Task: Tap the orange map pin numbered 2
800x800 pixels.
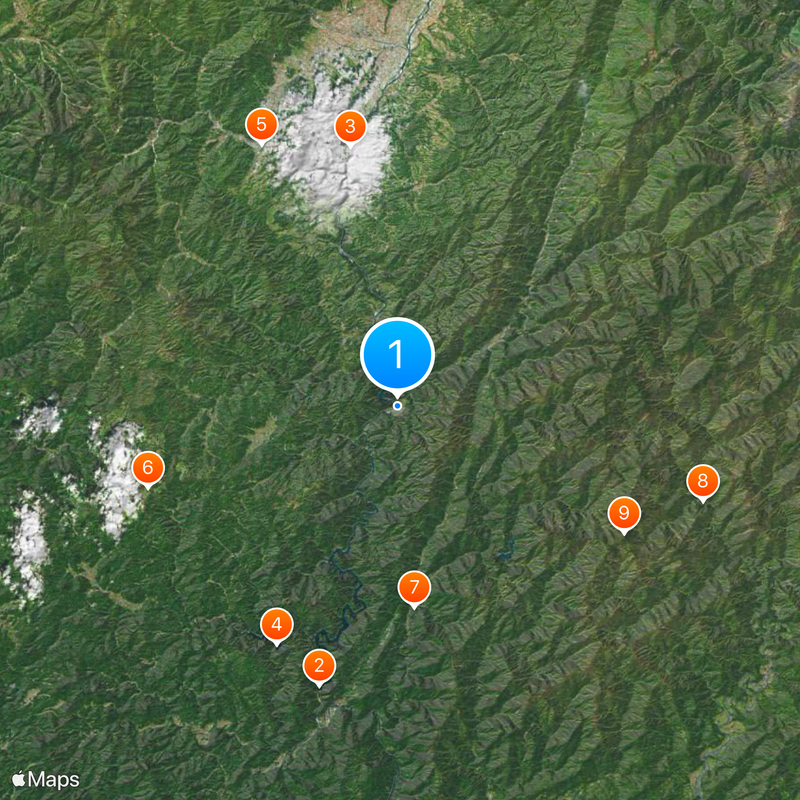Action: pos(319,665)
